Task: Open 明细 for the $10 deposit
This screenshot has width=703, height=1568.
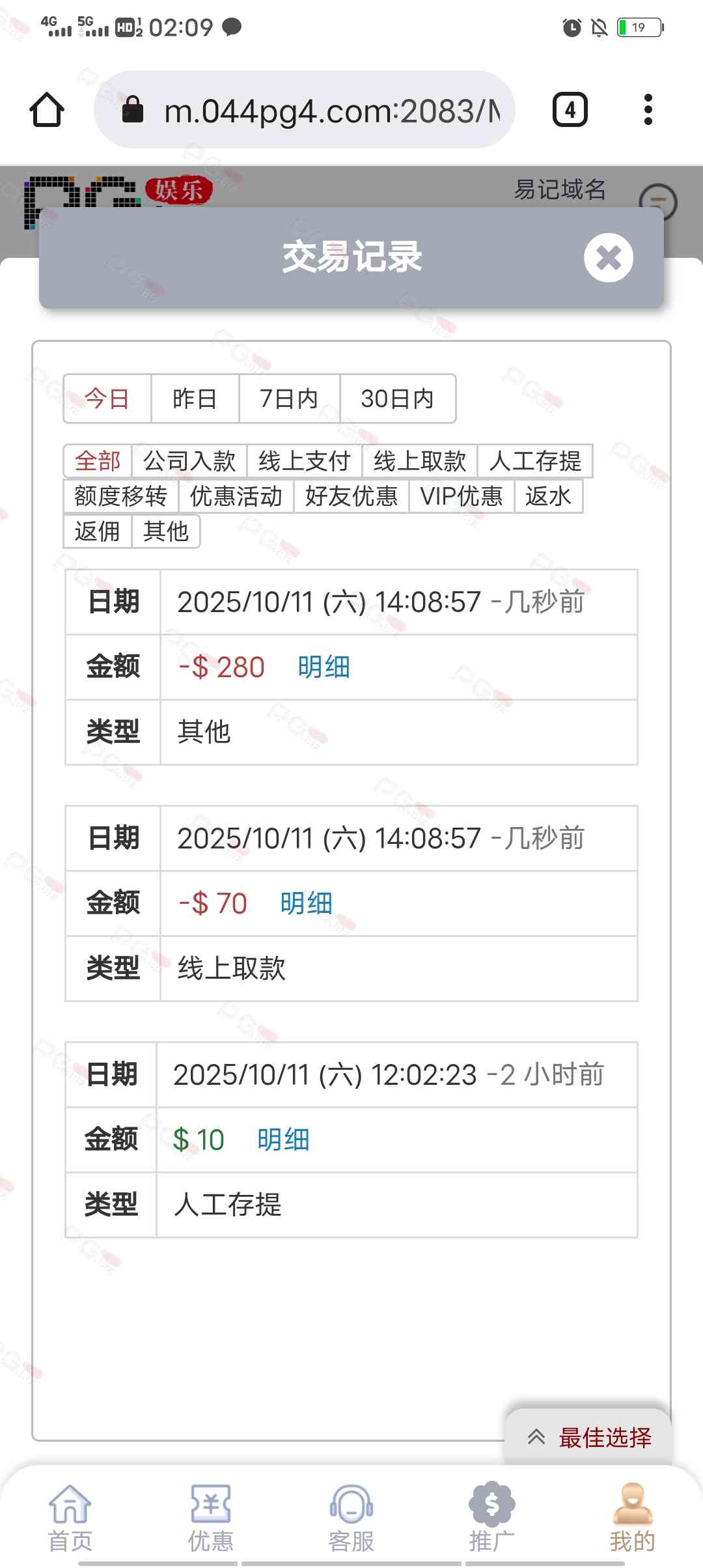Action: [x=283, y=1140]
